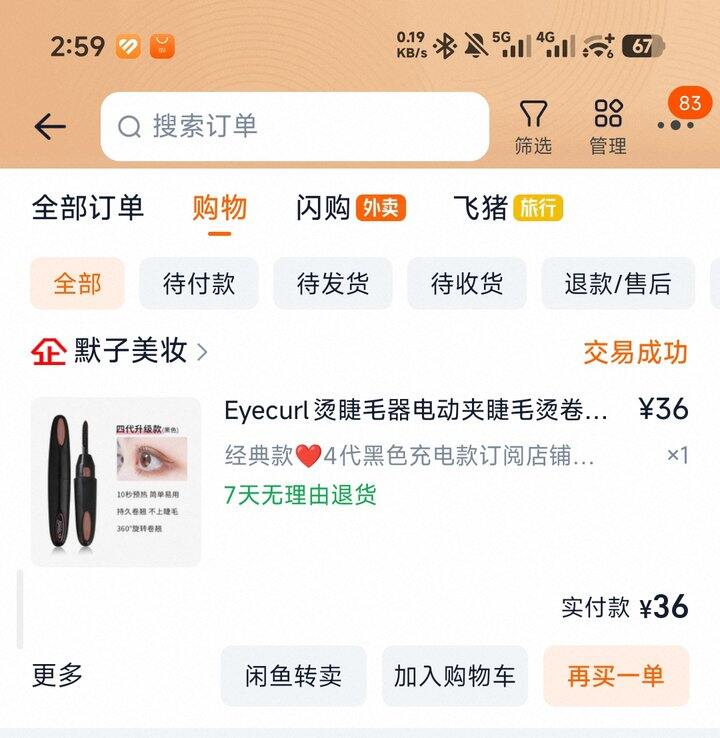Open the 飞猪 旅行 tab
The width and height of the screenshot is (720, 738).
(507, 208)
